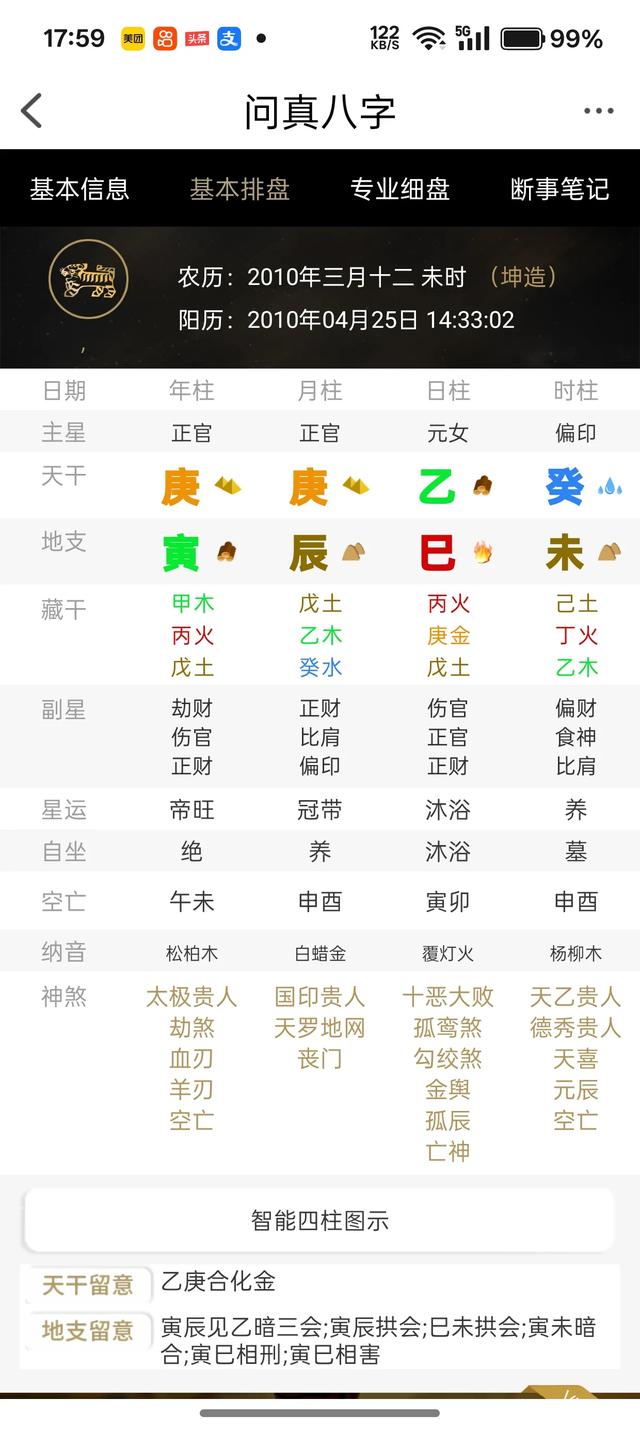The image size is (640, 1431).
Task: Go back using the top-left arrow
Action: 32,111
